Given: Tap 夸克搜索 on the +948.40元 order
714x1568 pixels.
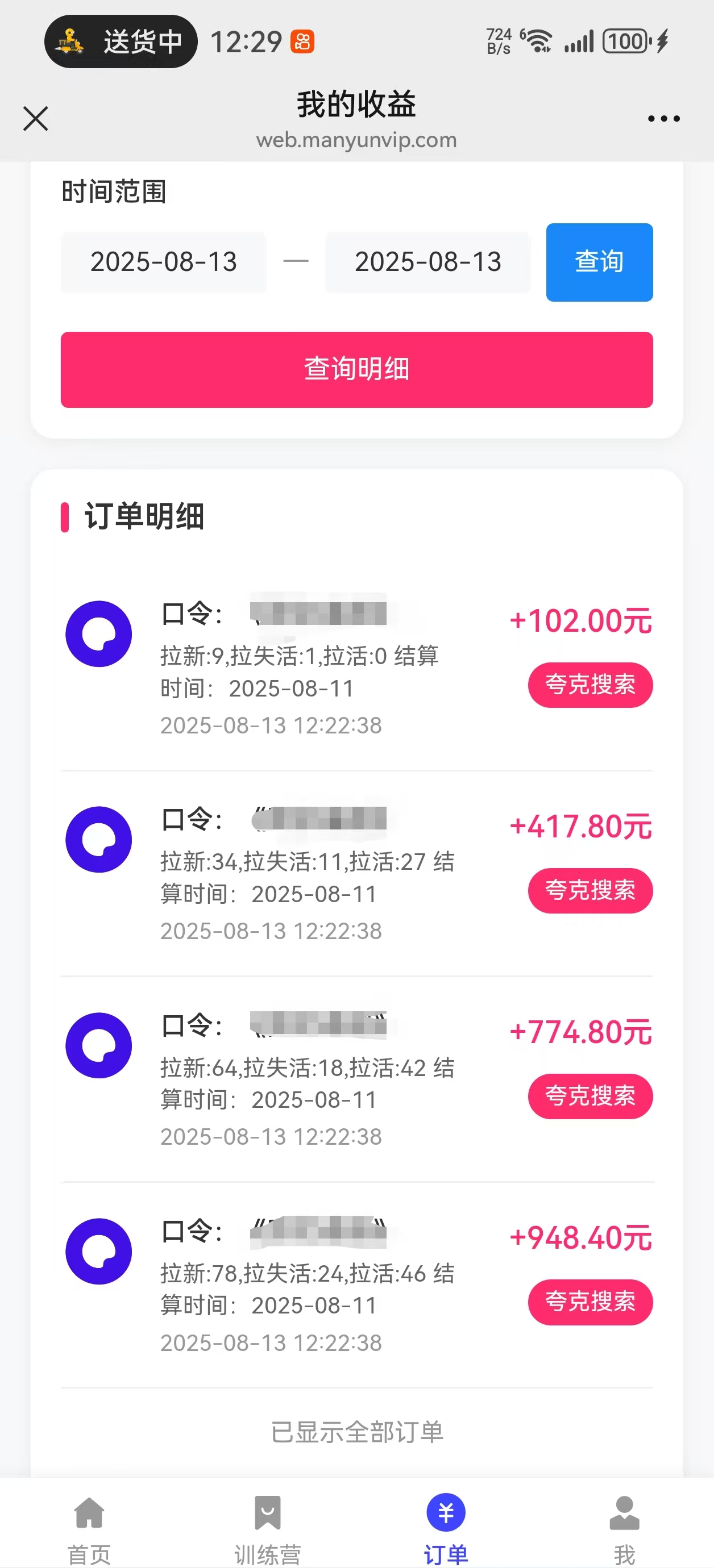Looking at the screenshot, I should [590, 1302].
